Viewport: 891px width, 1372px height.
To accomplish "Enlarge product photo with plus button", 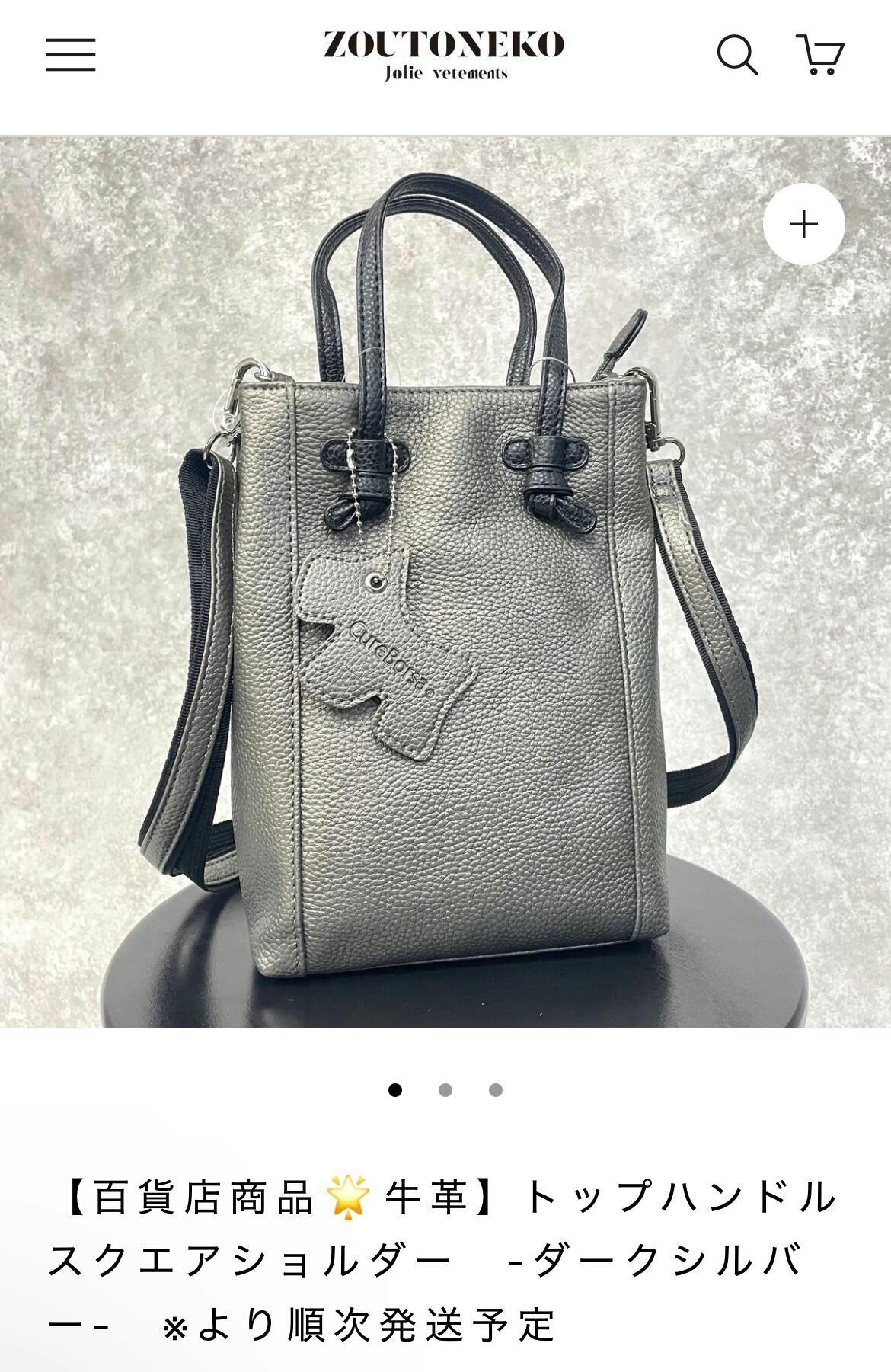I will 803,224.
